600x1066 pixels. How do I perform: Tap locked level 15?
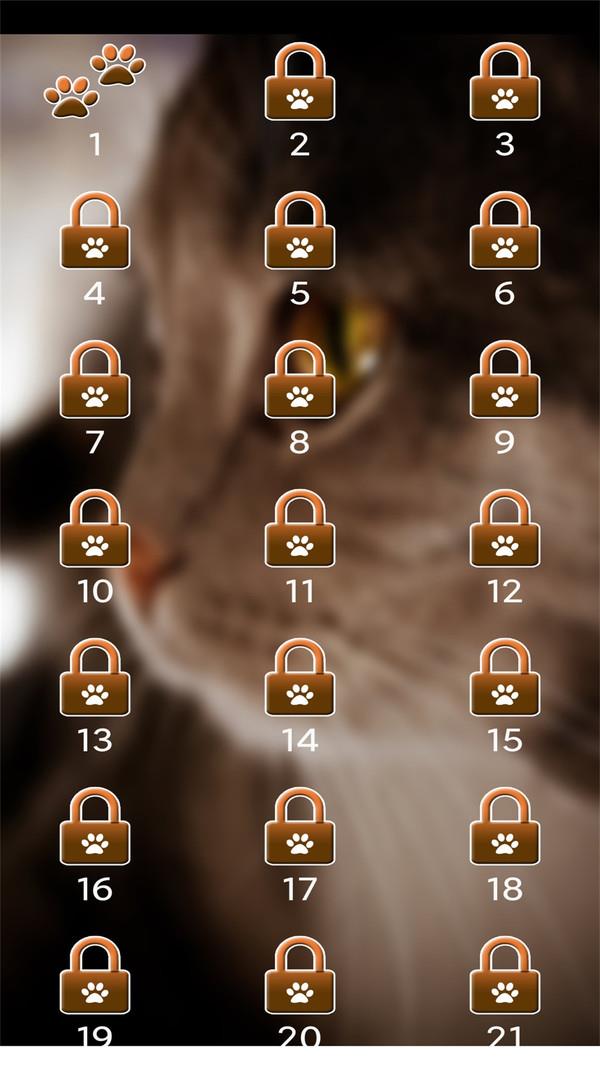click(x=505, y=677)
